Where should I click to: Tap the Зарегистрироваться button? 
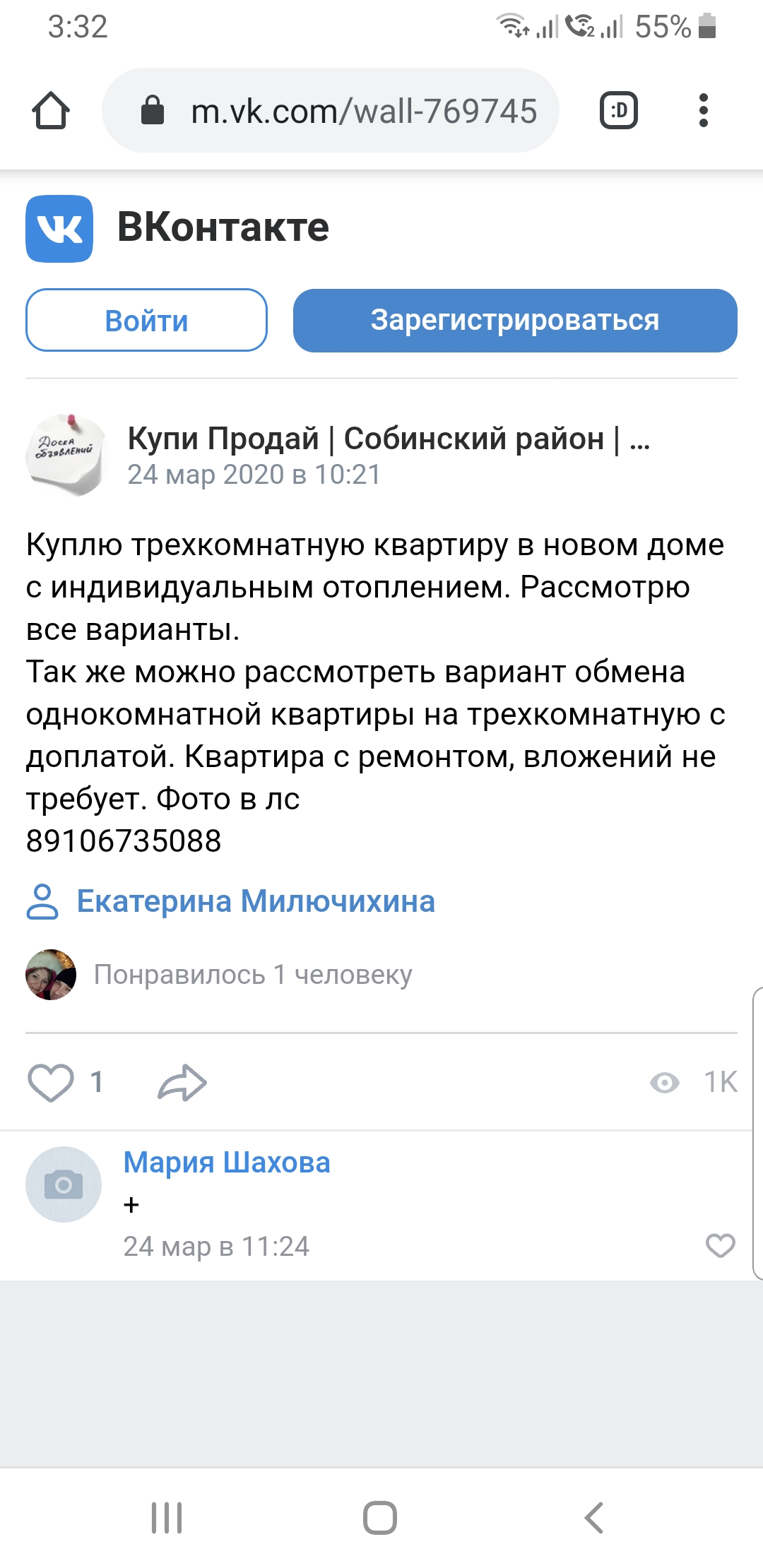click(x=515, y=321)
